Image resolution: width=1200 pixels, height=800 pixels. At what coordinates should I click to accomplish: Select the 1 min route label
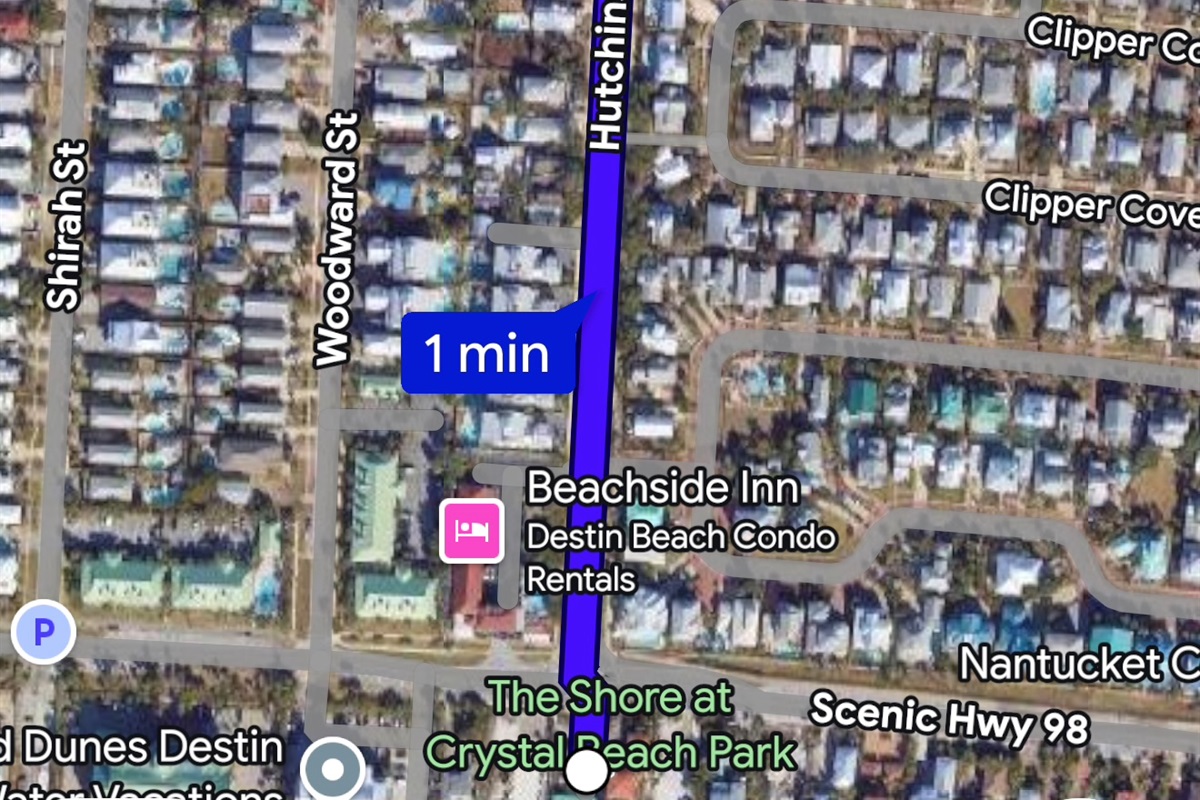(x=488, y=353)
